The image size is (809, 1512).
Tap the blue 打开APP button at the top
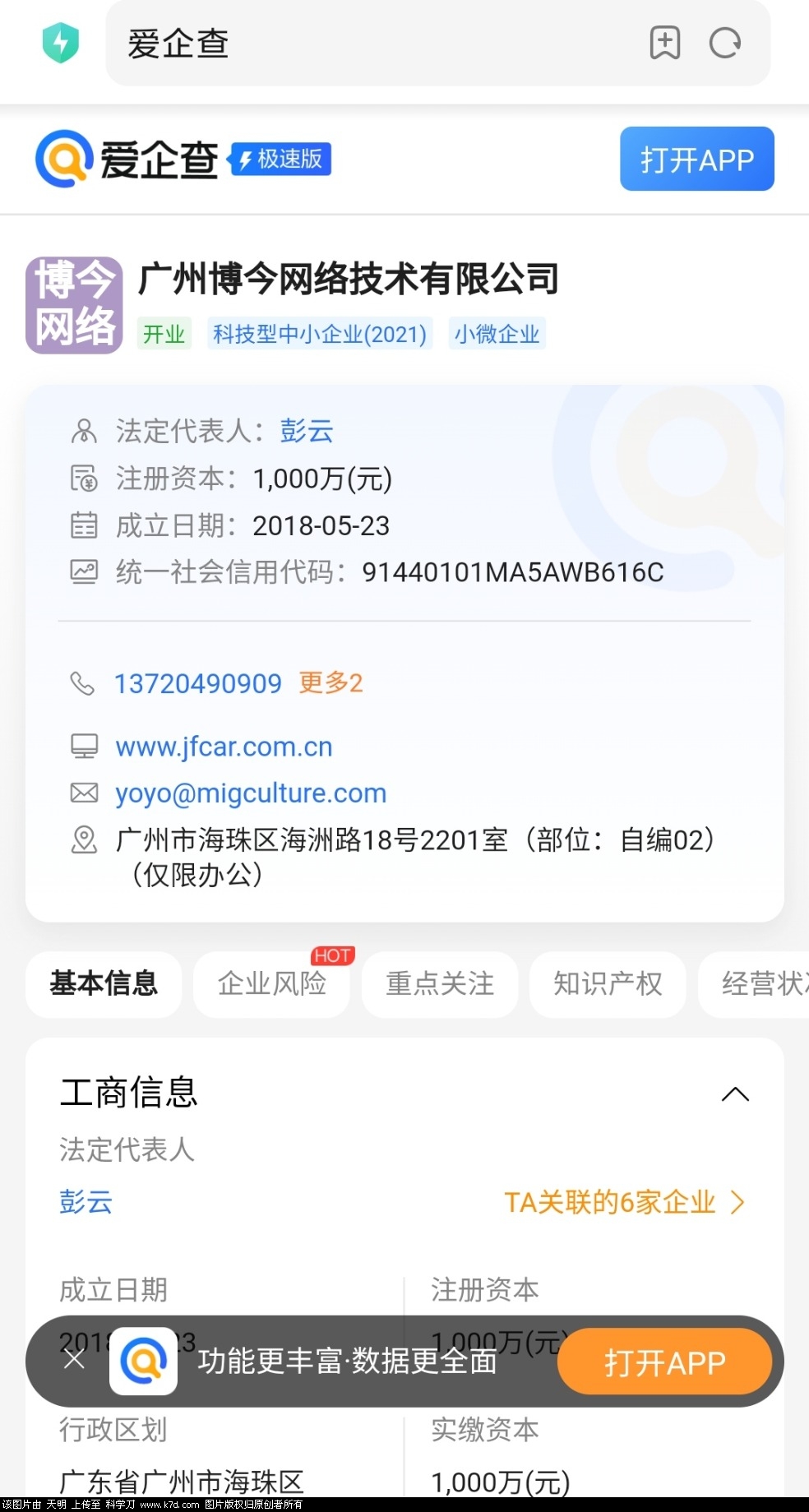(696, 160)
